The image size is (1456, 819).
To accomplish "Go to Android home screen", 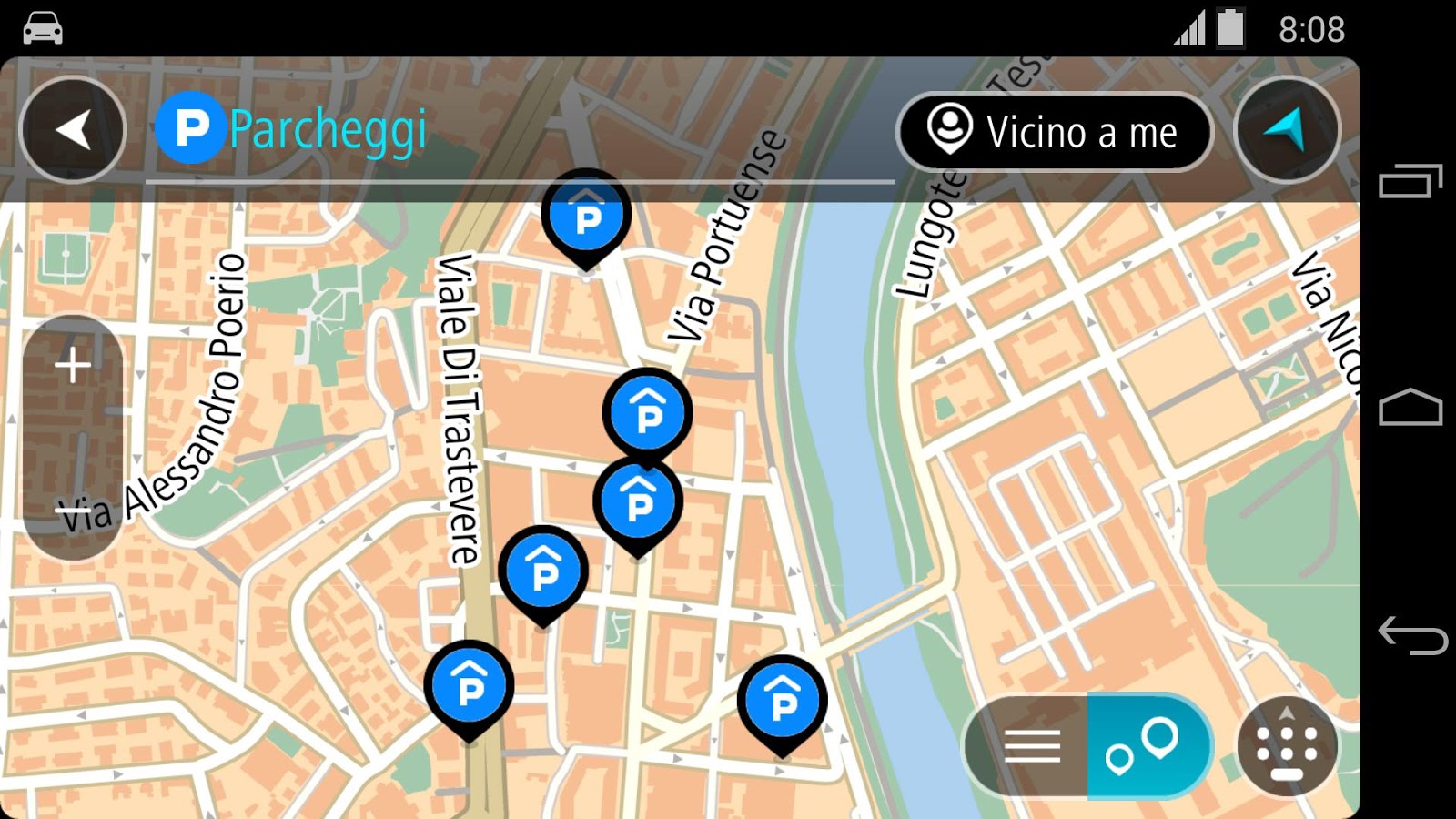I will [x=1410, y=408].
